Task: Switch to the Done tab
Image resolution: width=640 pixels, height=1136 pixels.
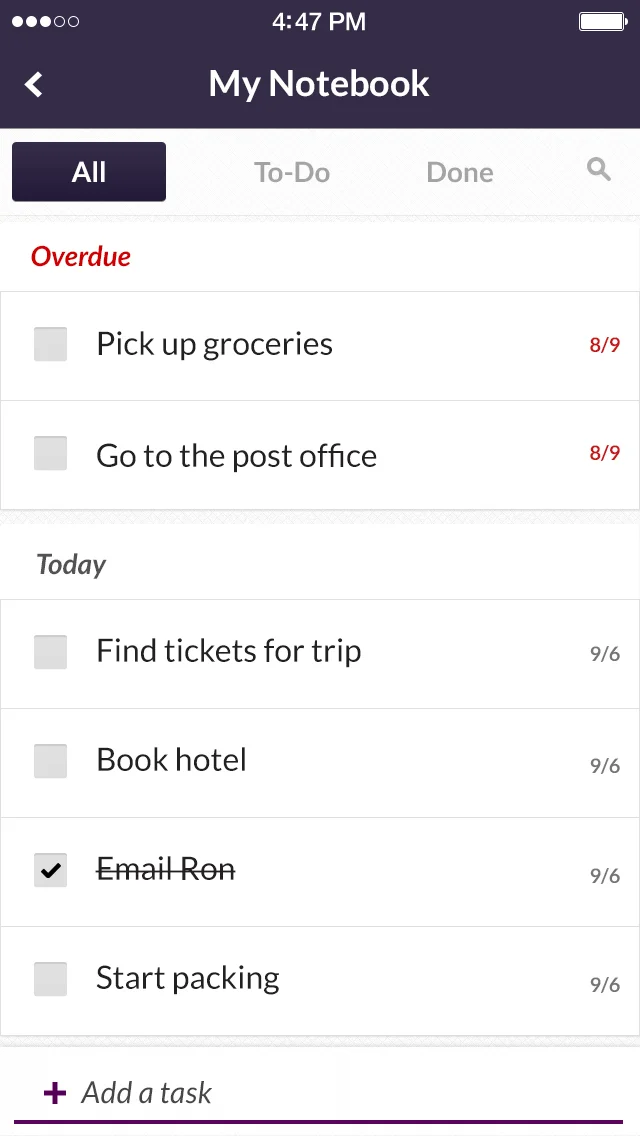Action: pyautogui.click(x=460, y=172)
